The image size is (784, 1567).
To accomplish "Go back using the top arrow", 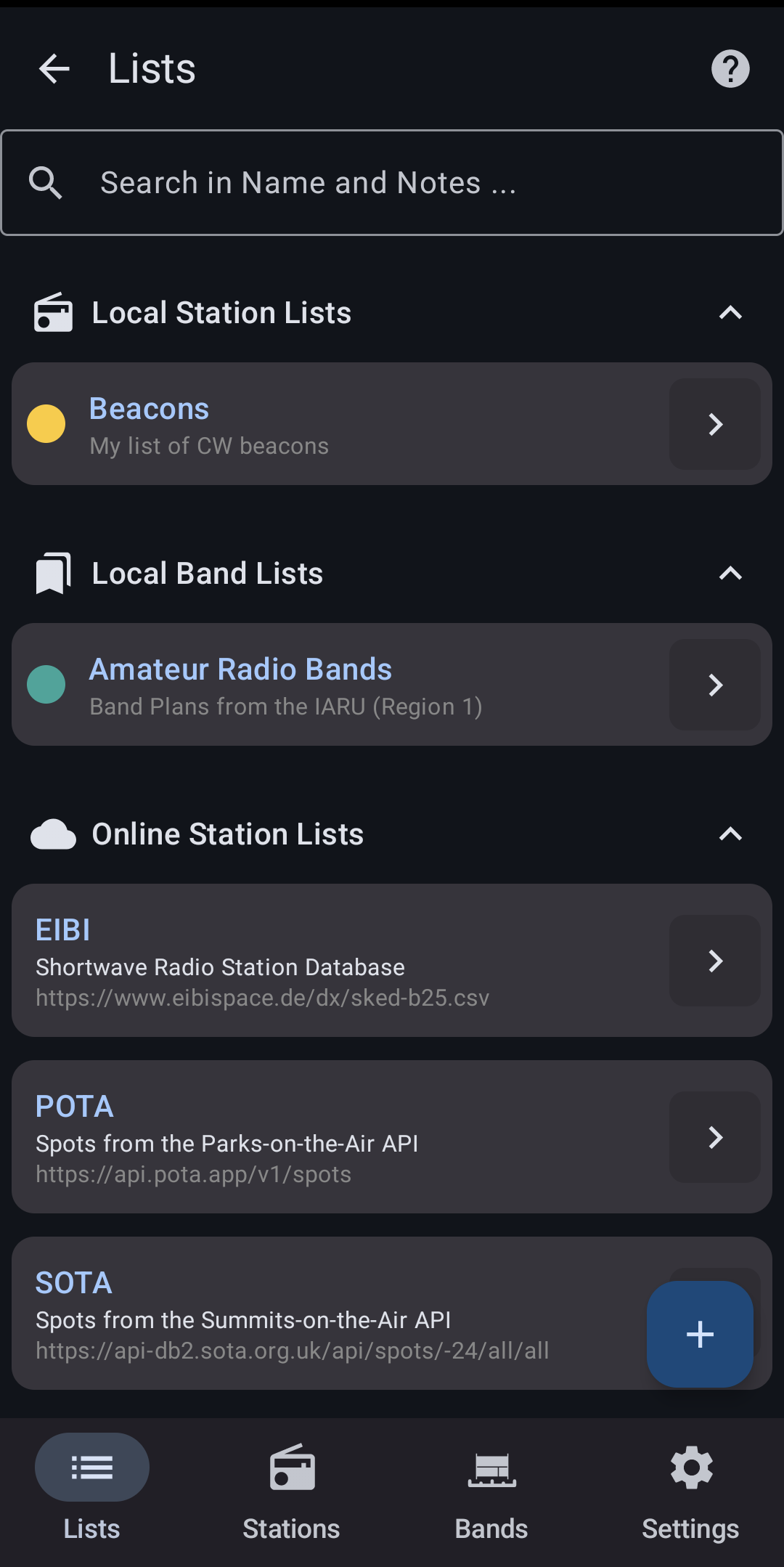I will [x=54, y=69].
